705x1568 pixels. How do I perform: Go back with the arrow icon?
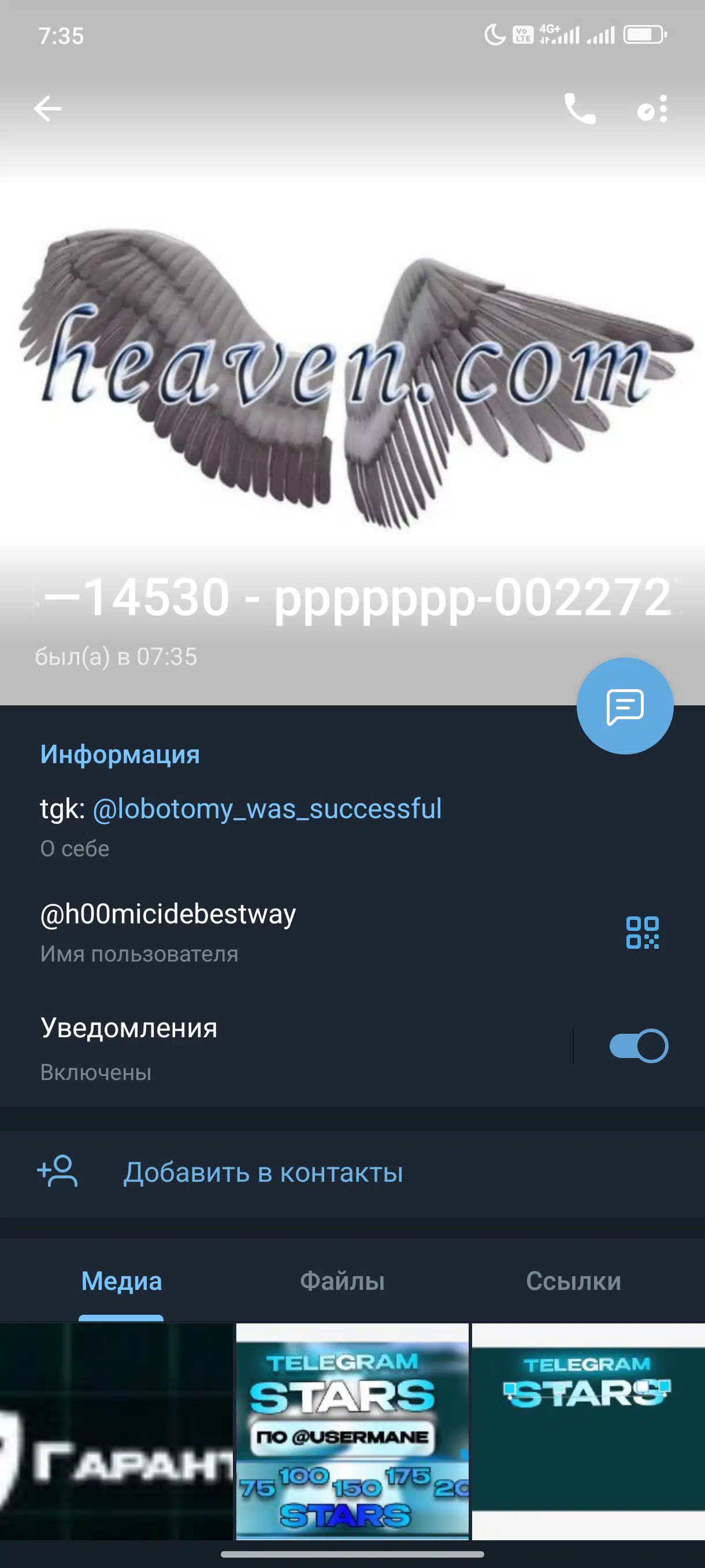[47, 109]
